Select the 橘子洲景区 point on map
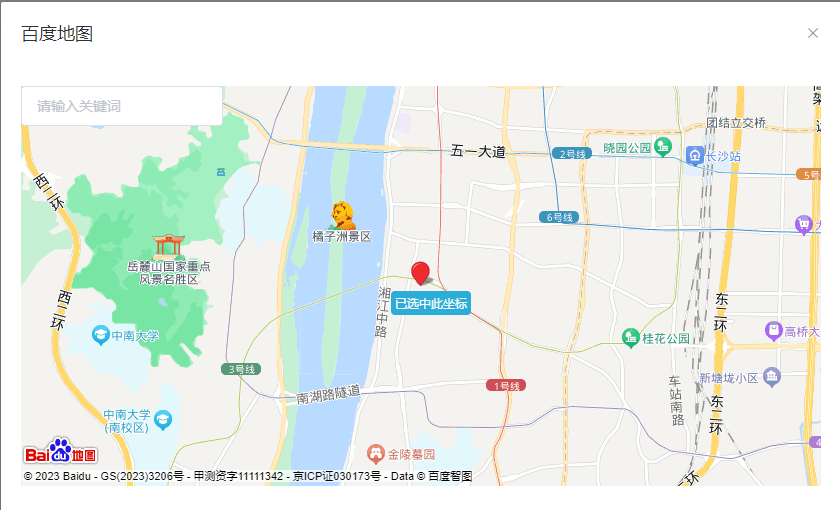Image resolution: width=840 pixels, height=510 pixels. (x=344, y=215)
